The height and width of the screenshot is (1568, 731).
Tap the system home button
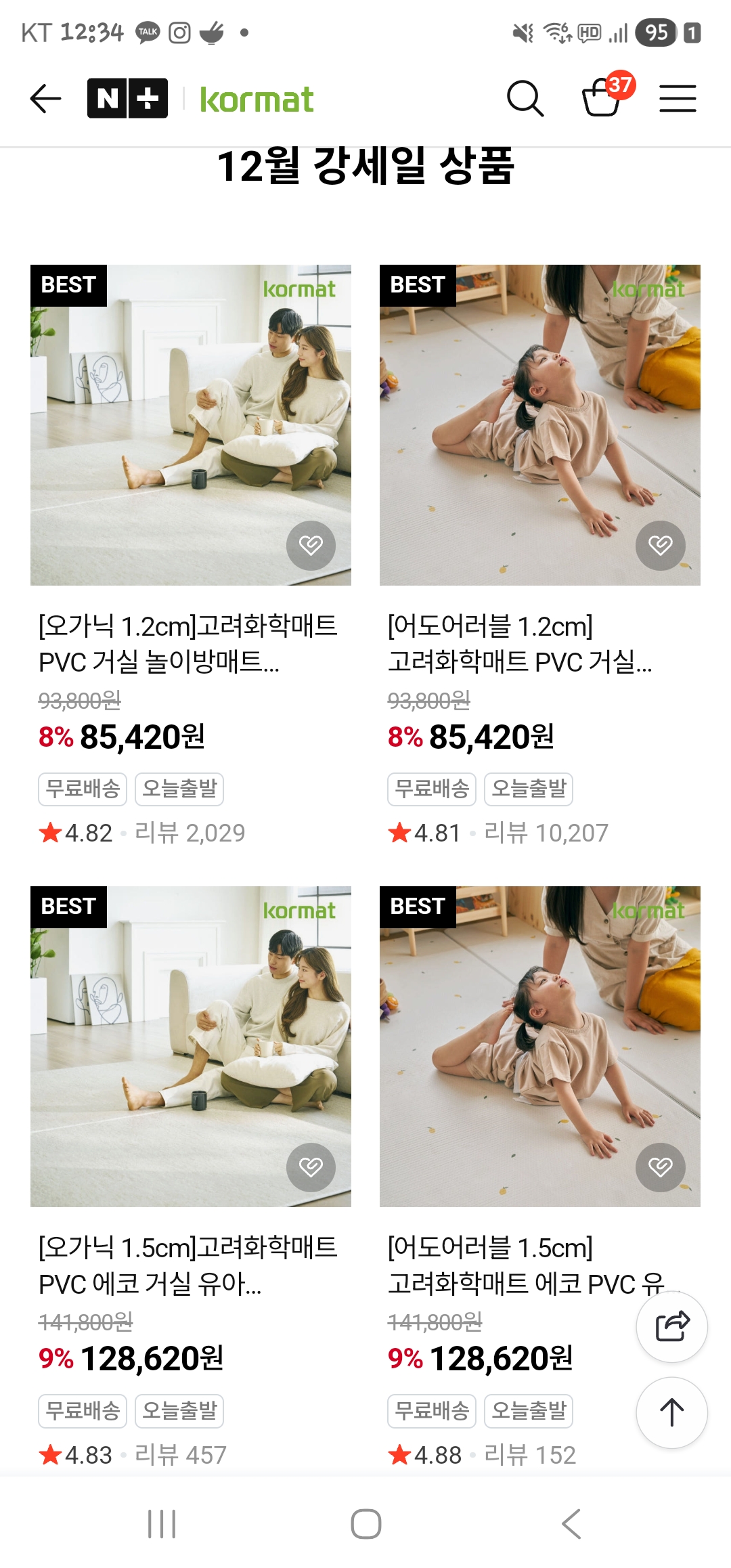tap(365, 1524)
